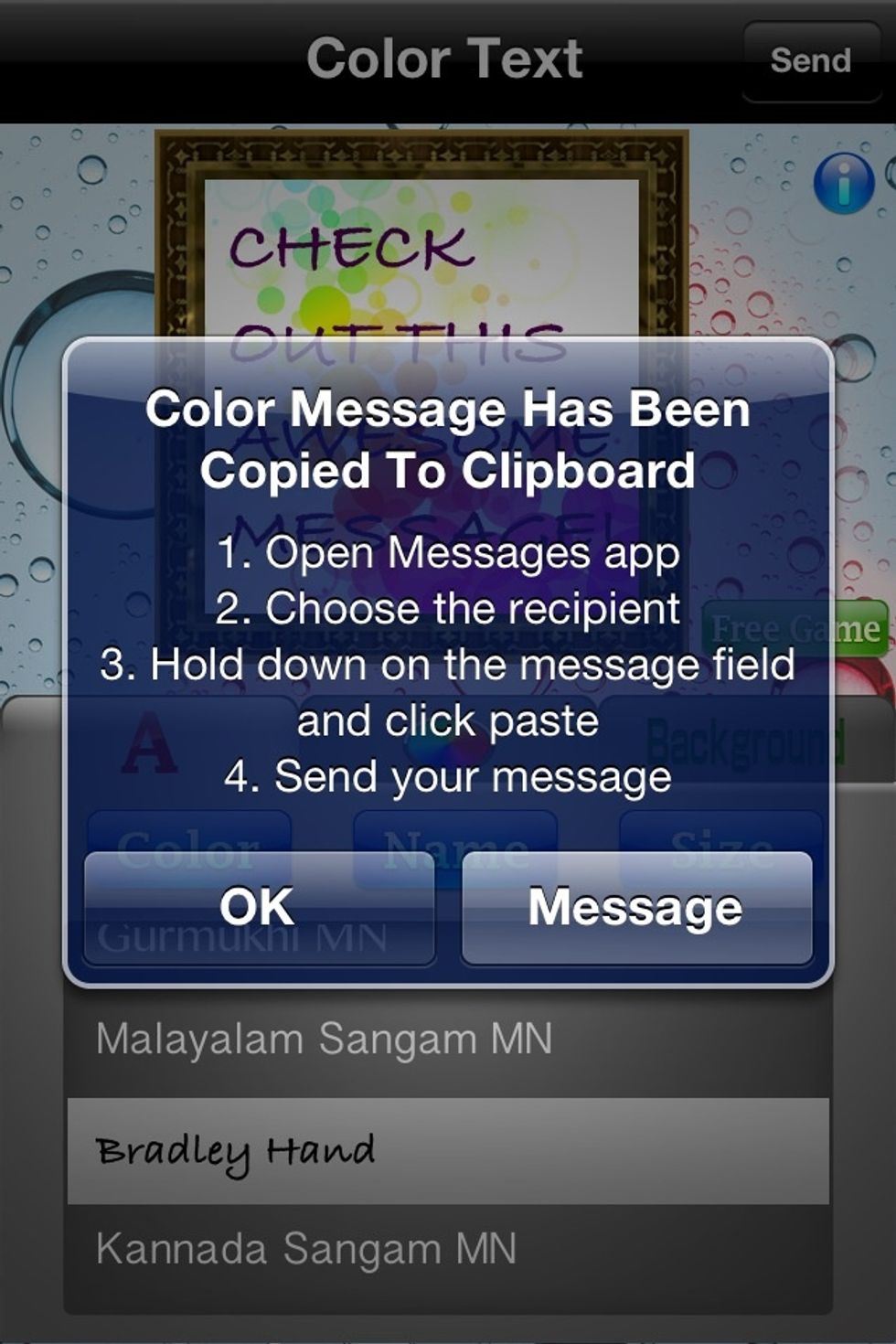The height and width of the screenshot is (1344, 896).
Task: Select the Malayalam Sangam MN font
Action: tap(448, 1040)
